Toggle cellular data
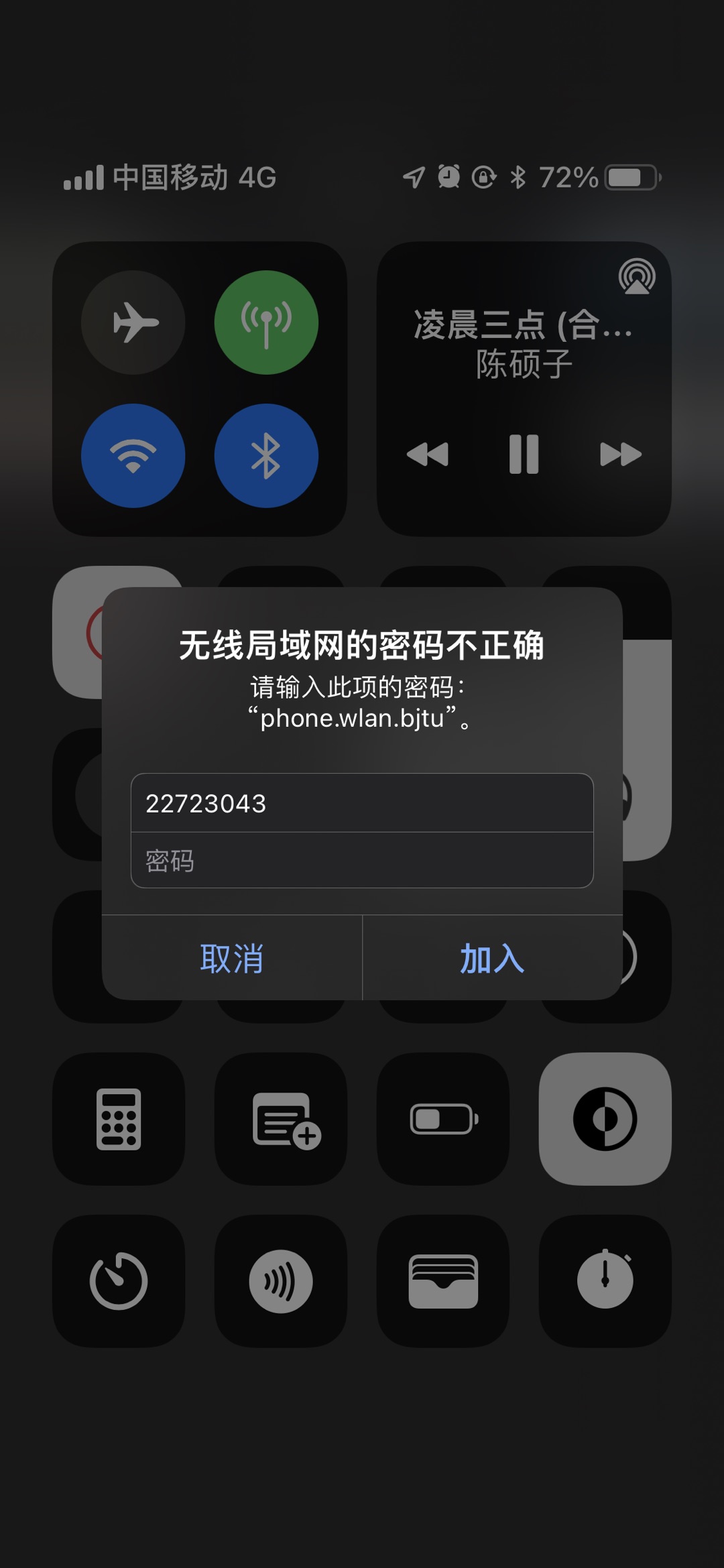This screenshot has width=724, height=1568. [266, 322]
